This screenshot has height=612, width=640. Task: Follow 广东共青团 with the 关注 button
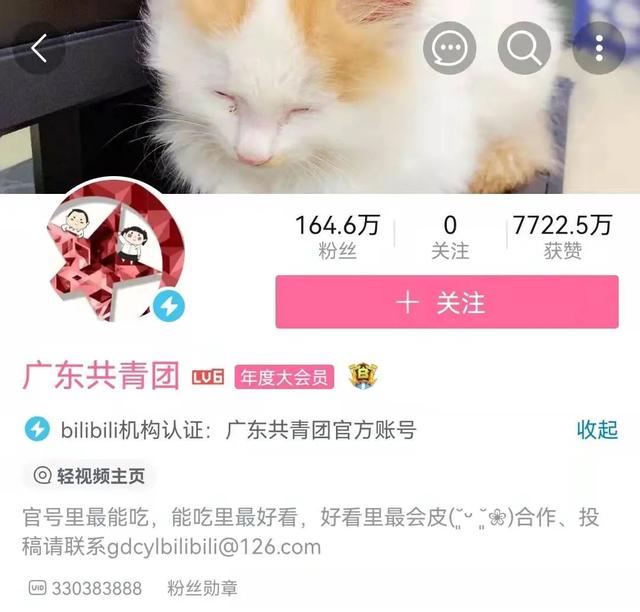[447, 302]
